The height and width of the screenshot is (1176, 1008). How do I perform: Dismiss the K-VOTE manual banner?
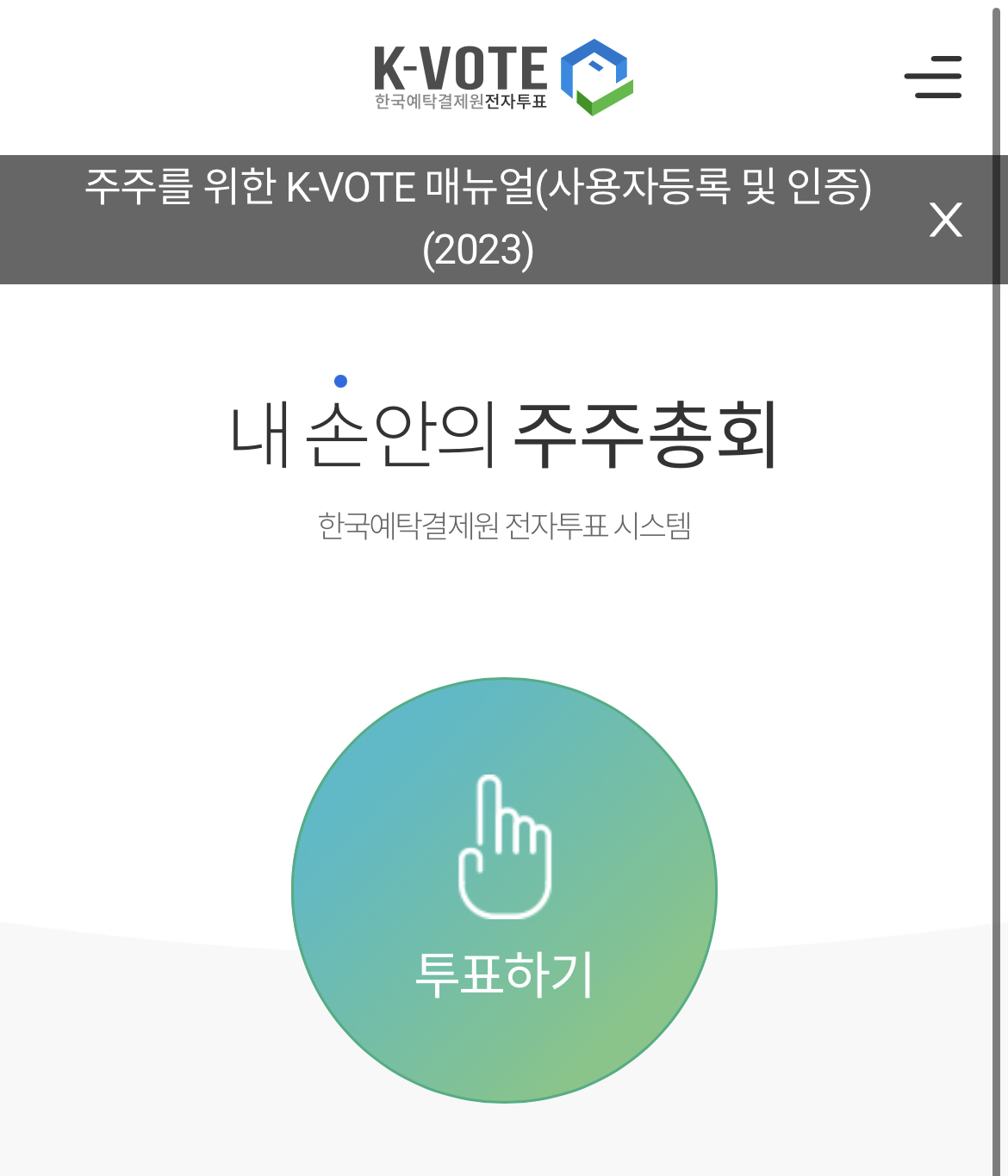pyautogui.click(x=945, y=220)
